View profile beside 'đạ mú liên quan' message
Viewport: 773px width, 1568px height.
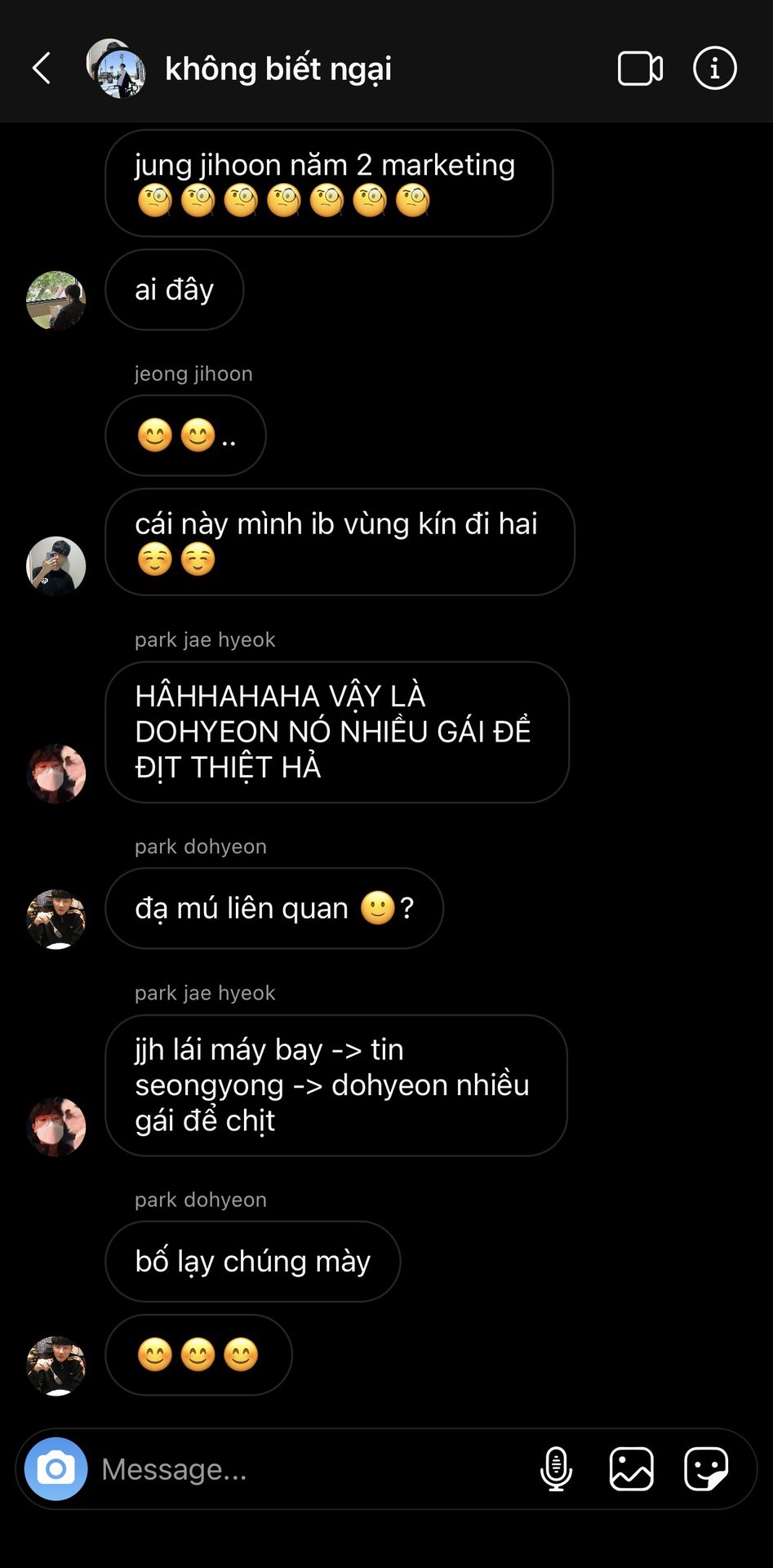[x=56, y=919]
